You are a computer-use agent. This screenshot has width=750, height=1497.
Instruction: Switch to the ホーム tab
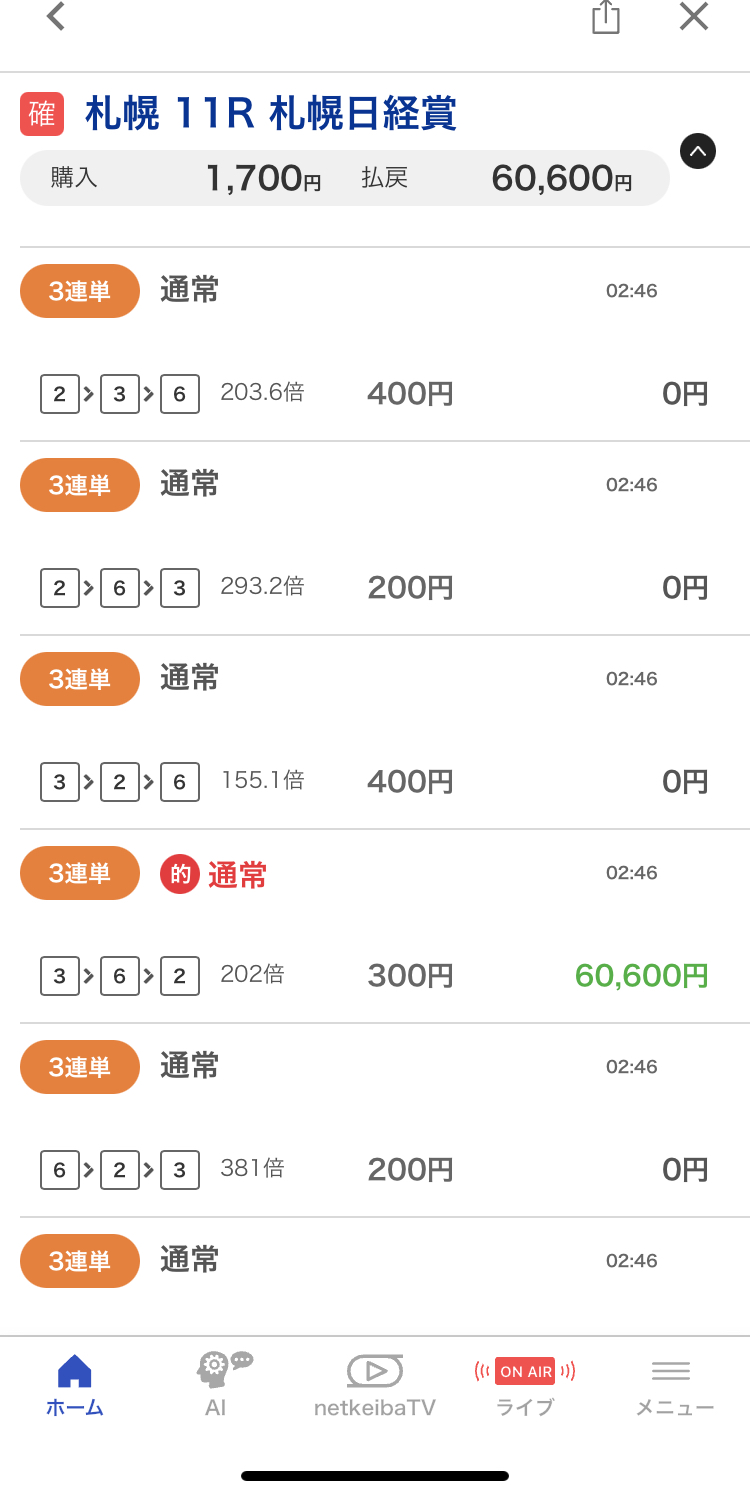pyautogui.click(x=75, y=1385)
